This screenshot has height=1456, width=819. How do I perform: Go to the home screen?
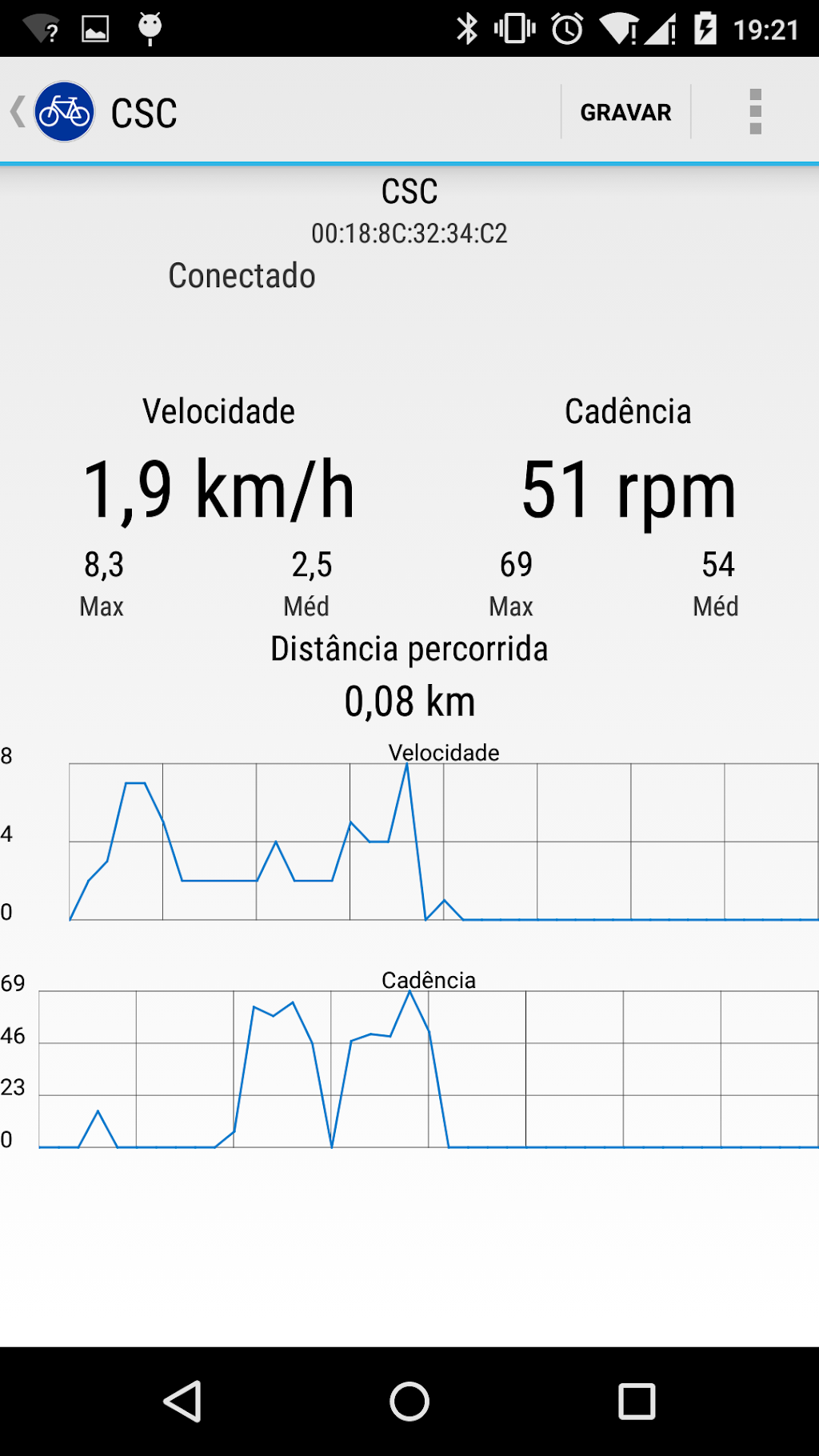click(x=409, y=1401)
